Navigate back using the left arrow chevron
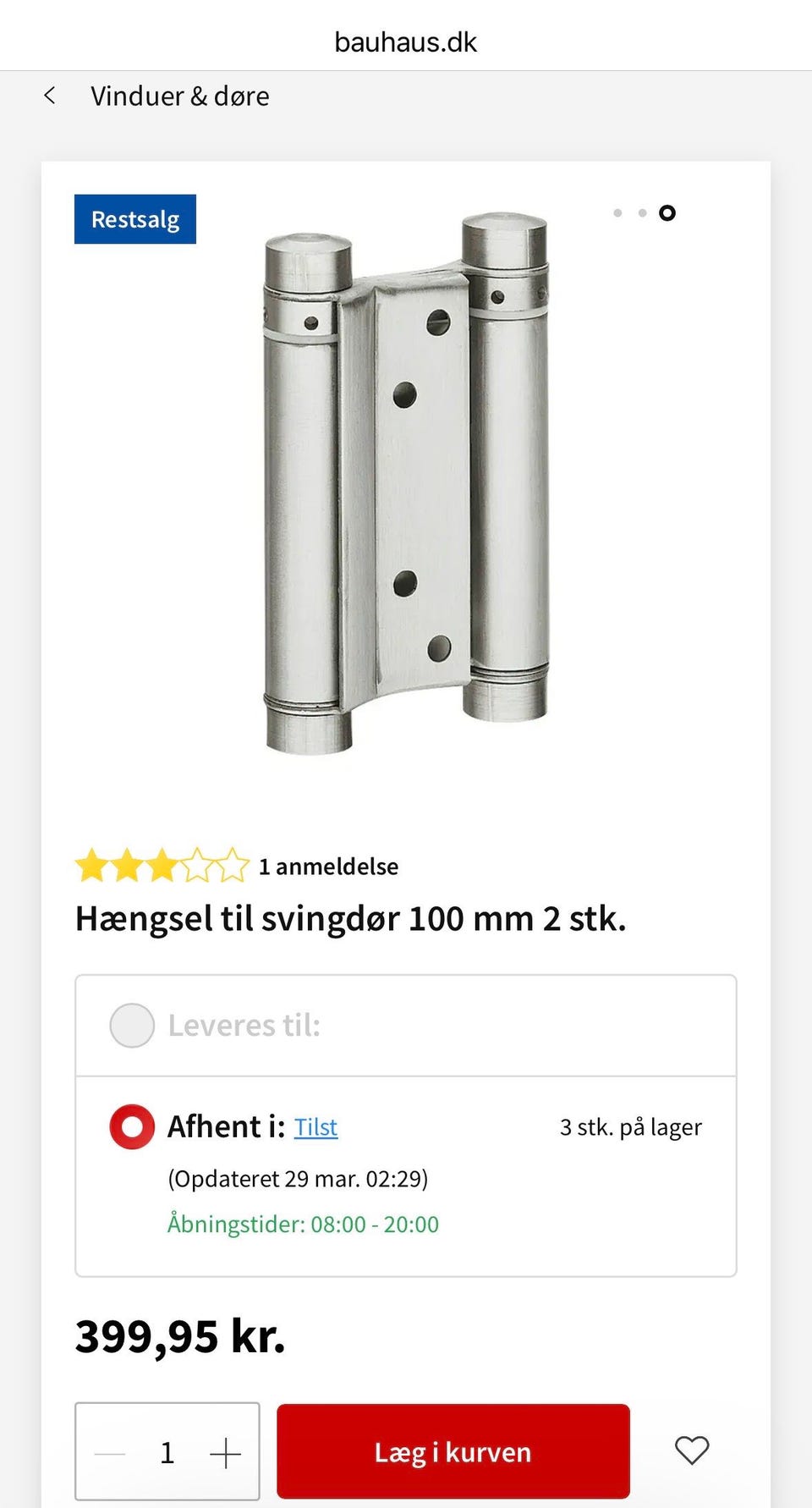 [x=51, y=95]
